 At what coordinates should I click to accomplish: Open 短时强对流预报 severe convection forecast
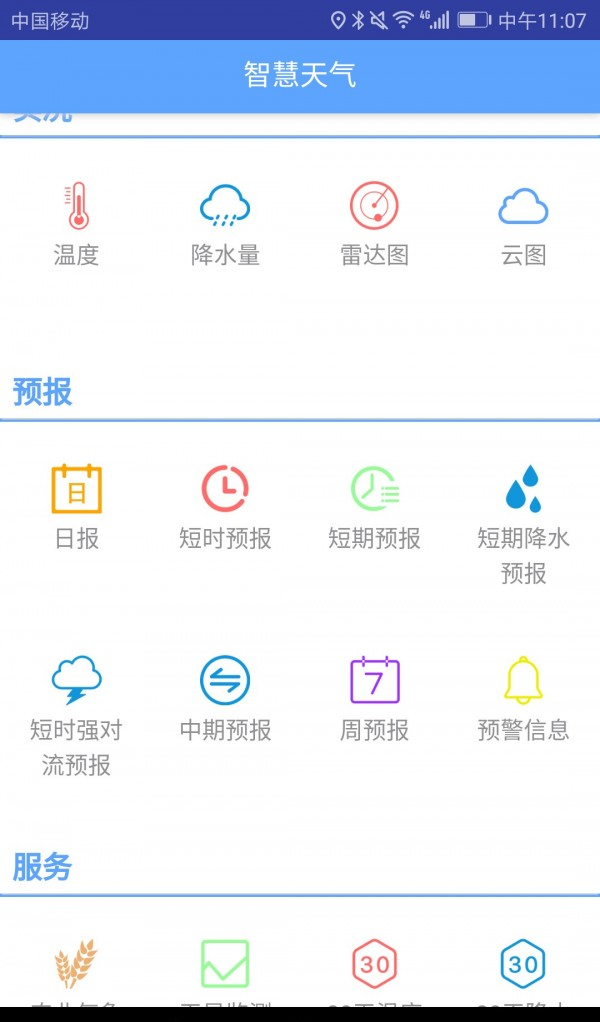(76, 715)
